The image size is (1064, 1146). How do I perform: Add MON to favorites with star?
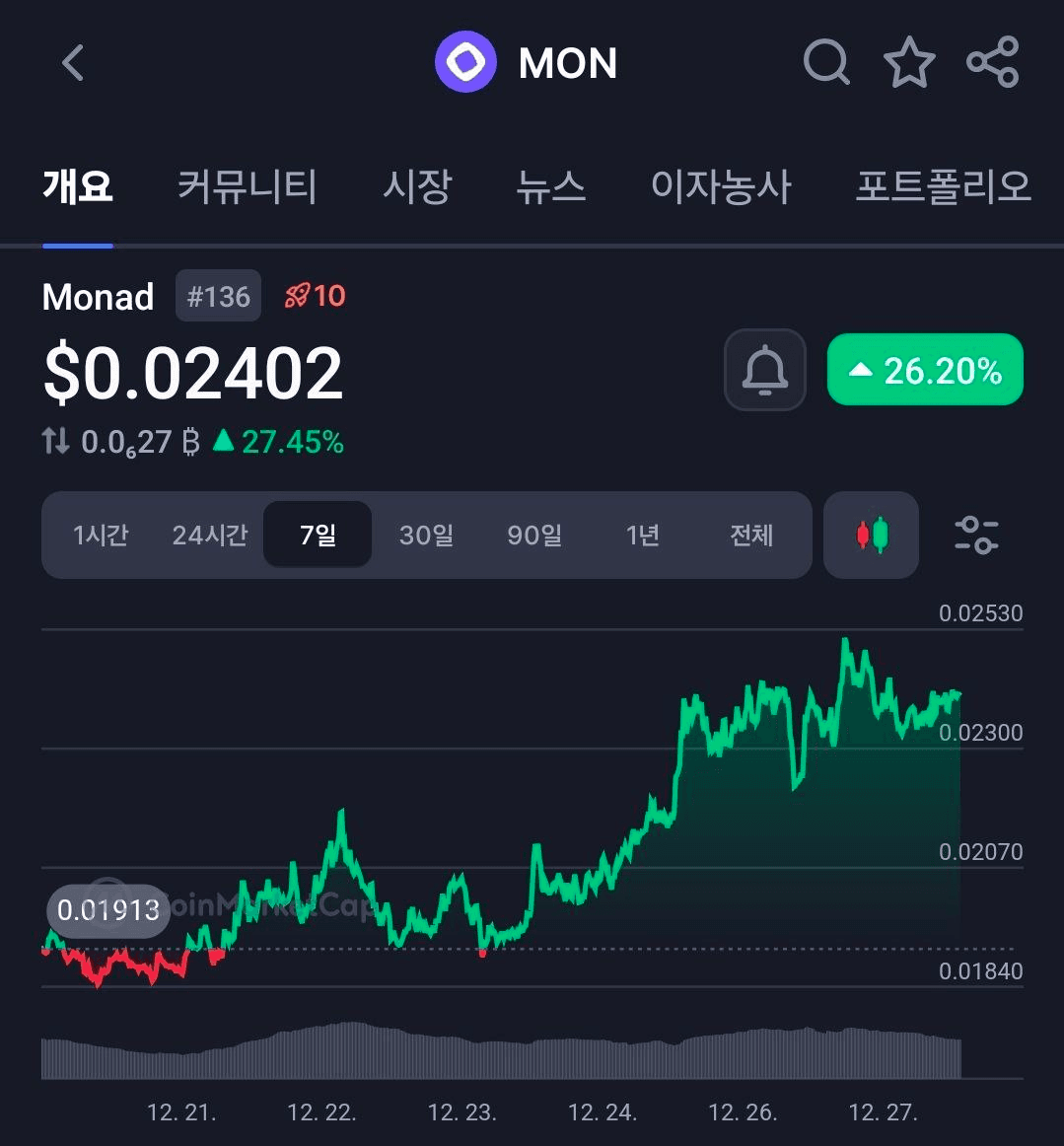click(x=908, y=63)
